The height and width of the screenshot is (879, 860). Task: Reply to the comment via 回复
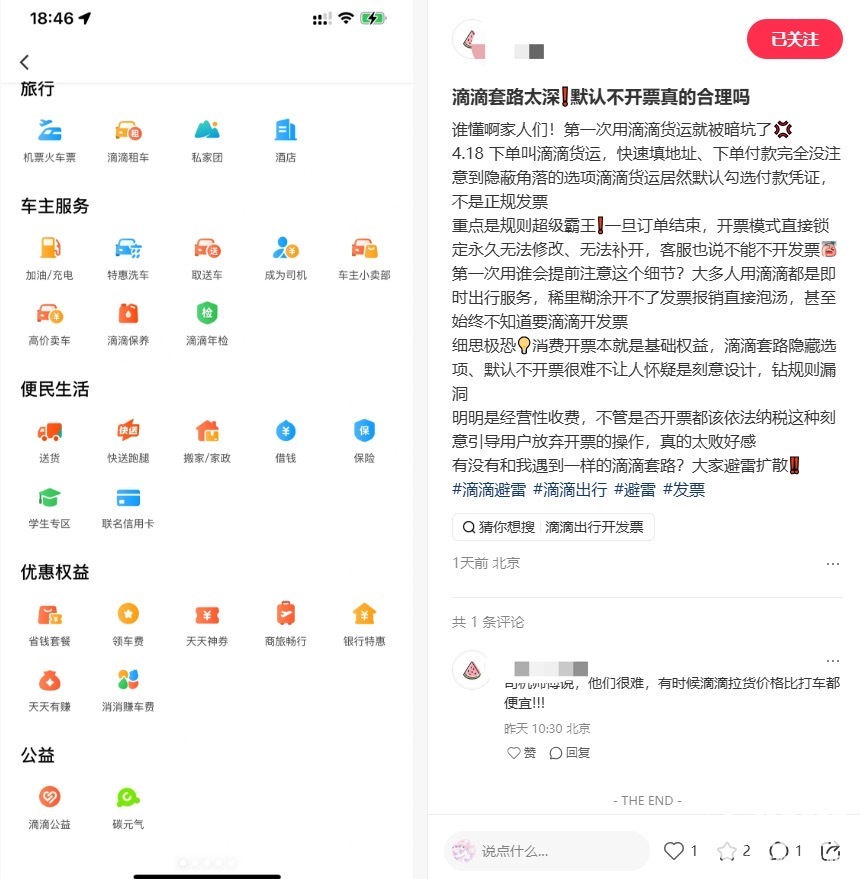coord(570,753)
